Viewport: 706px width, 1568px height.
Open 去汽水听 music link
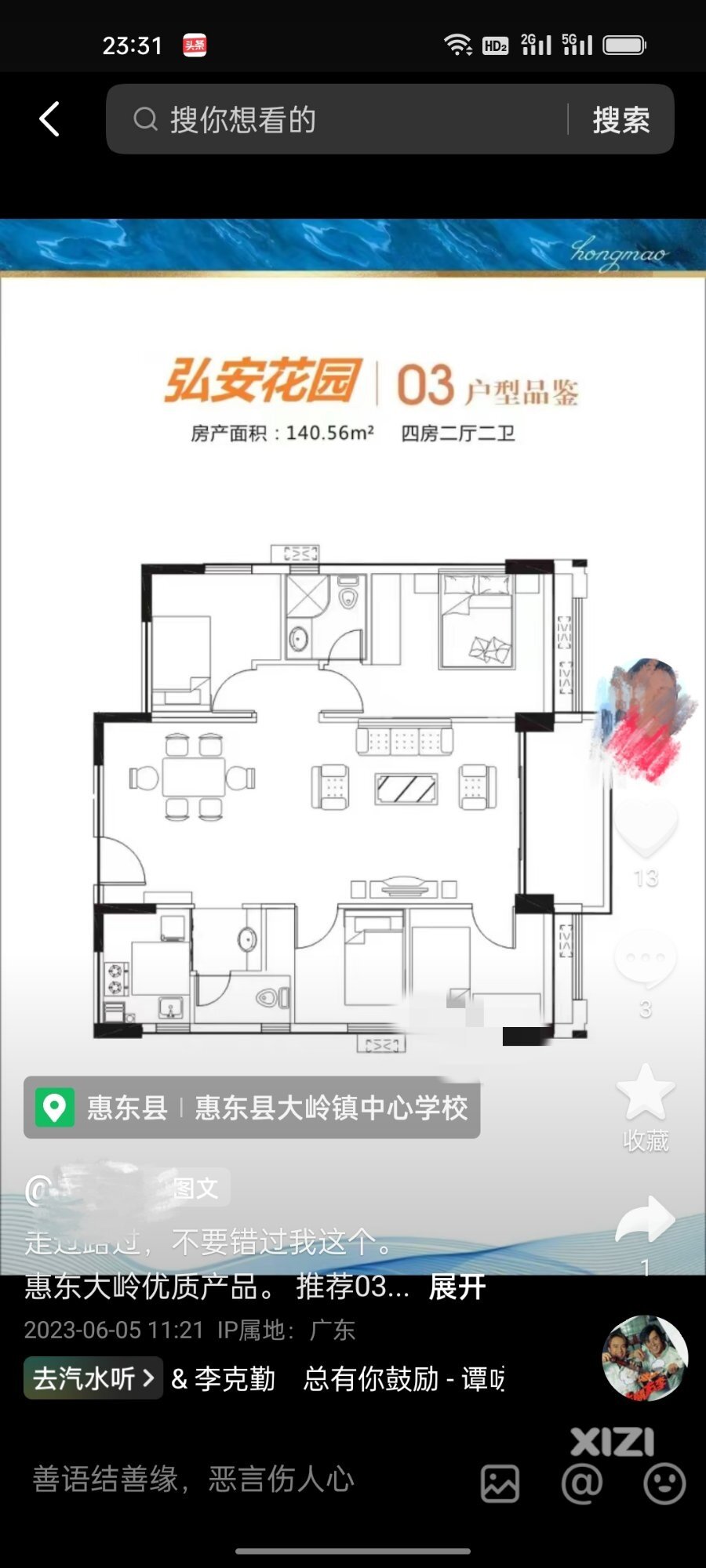93,1378
